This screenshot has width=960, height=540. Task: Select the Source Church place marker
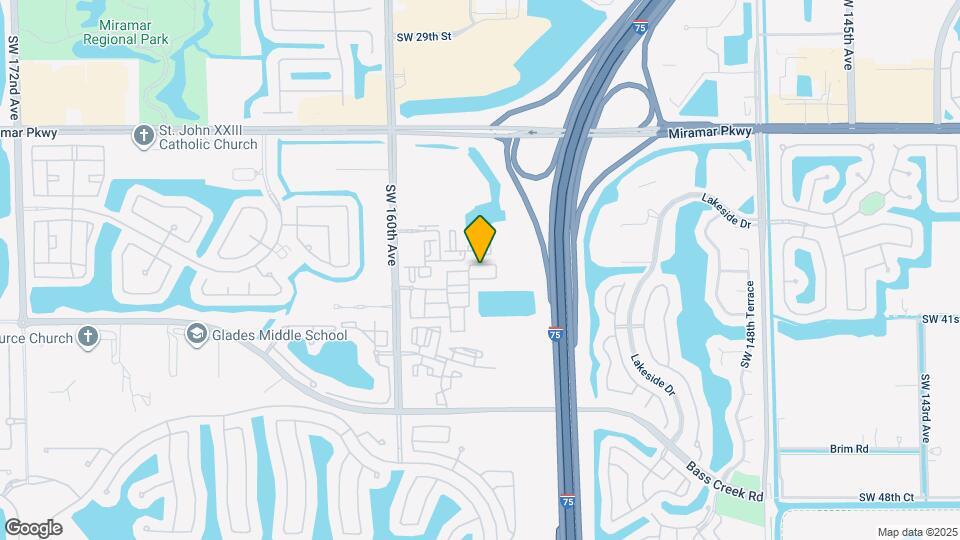point(89,337)
